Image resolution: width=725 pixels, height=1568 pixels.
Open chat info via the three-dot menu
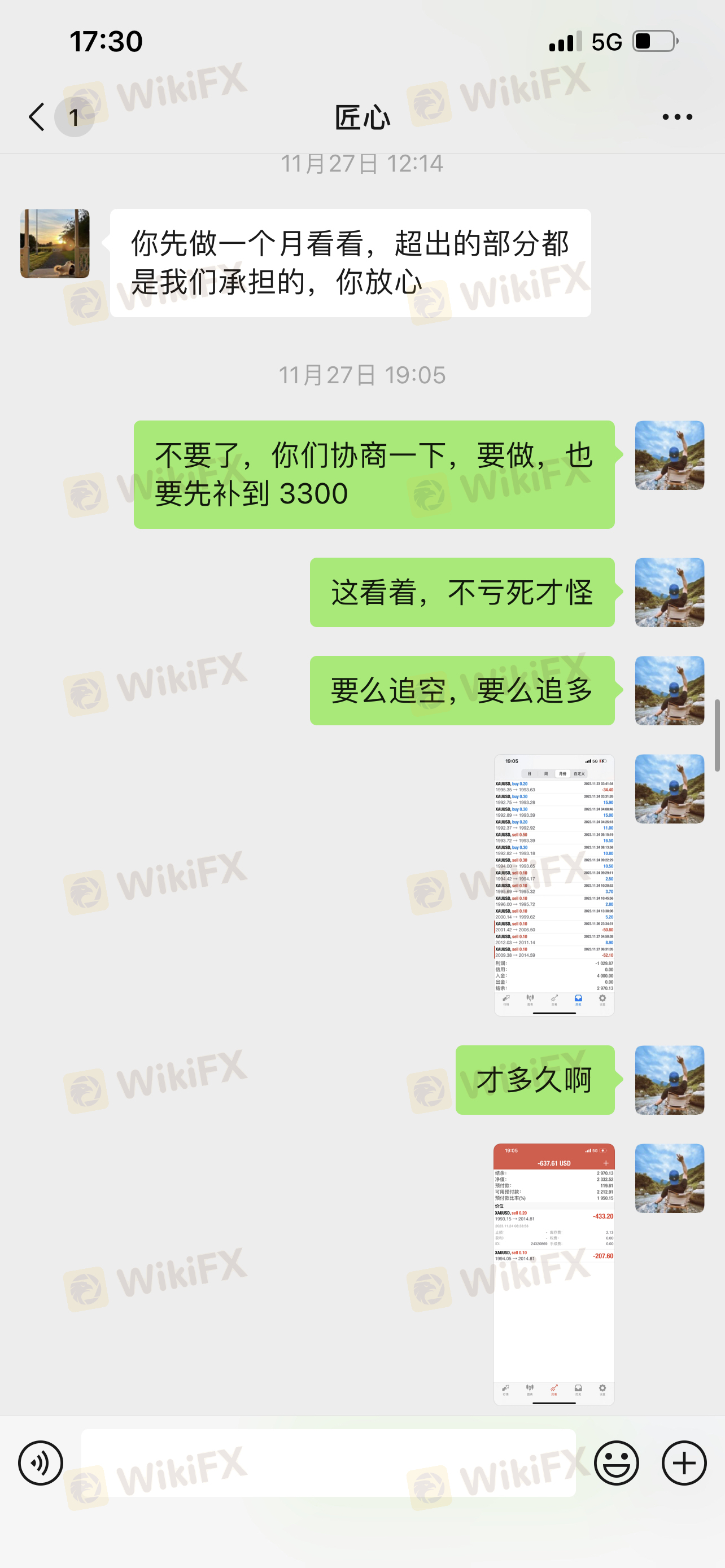tap(677, 117)
